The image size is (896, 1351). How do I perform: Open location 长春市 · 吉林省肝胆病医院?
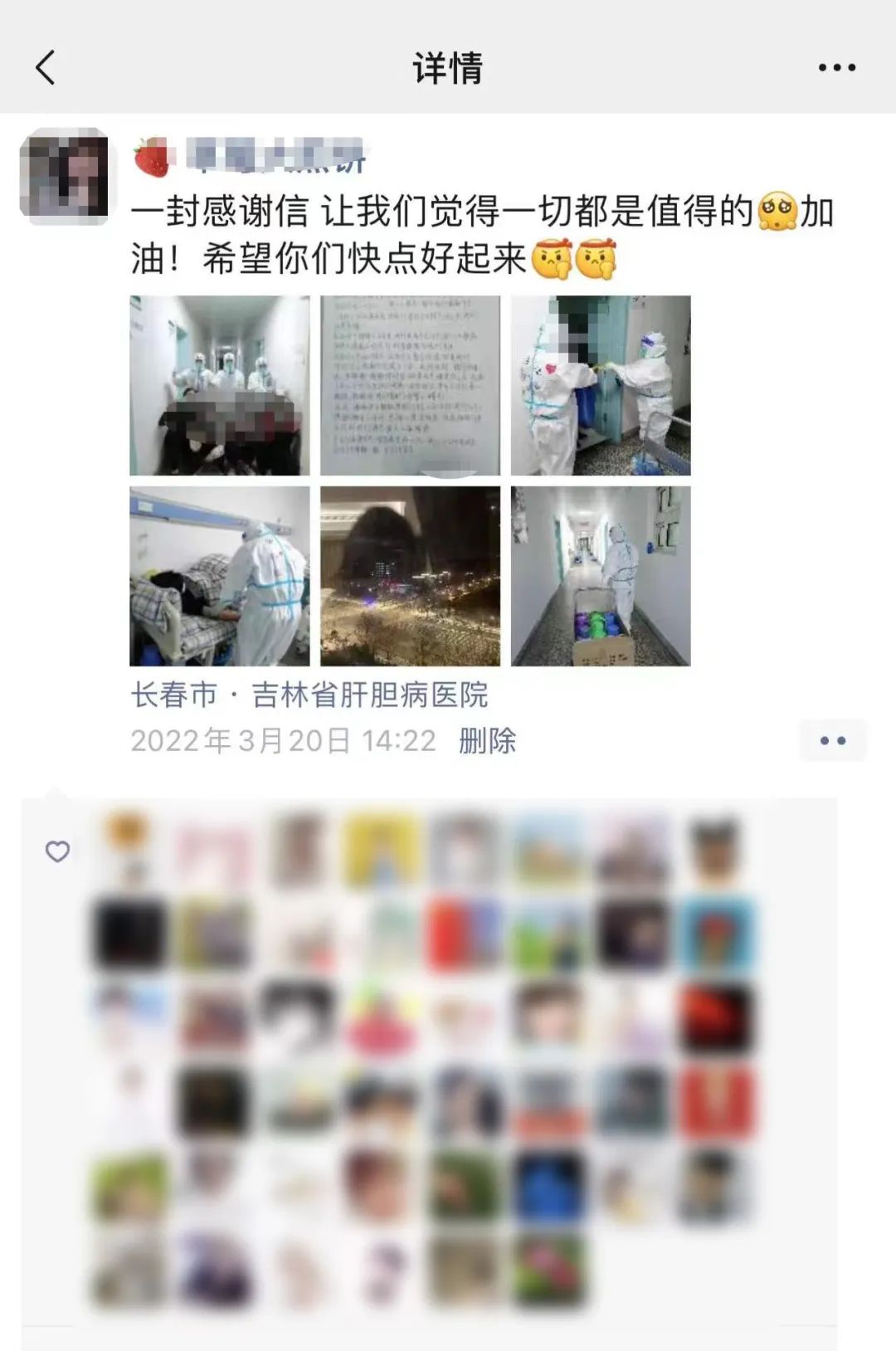(309, 695)
